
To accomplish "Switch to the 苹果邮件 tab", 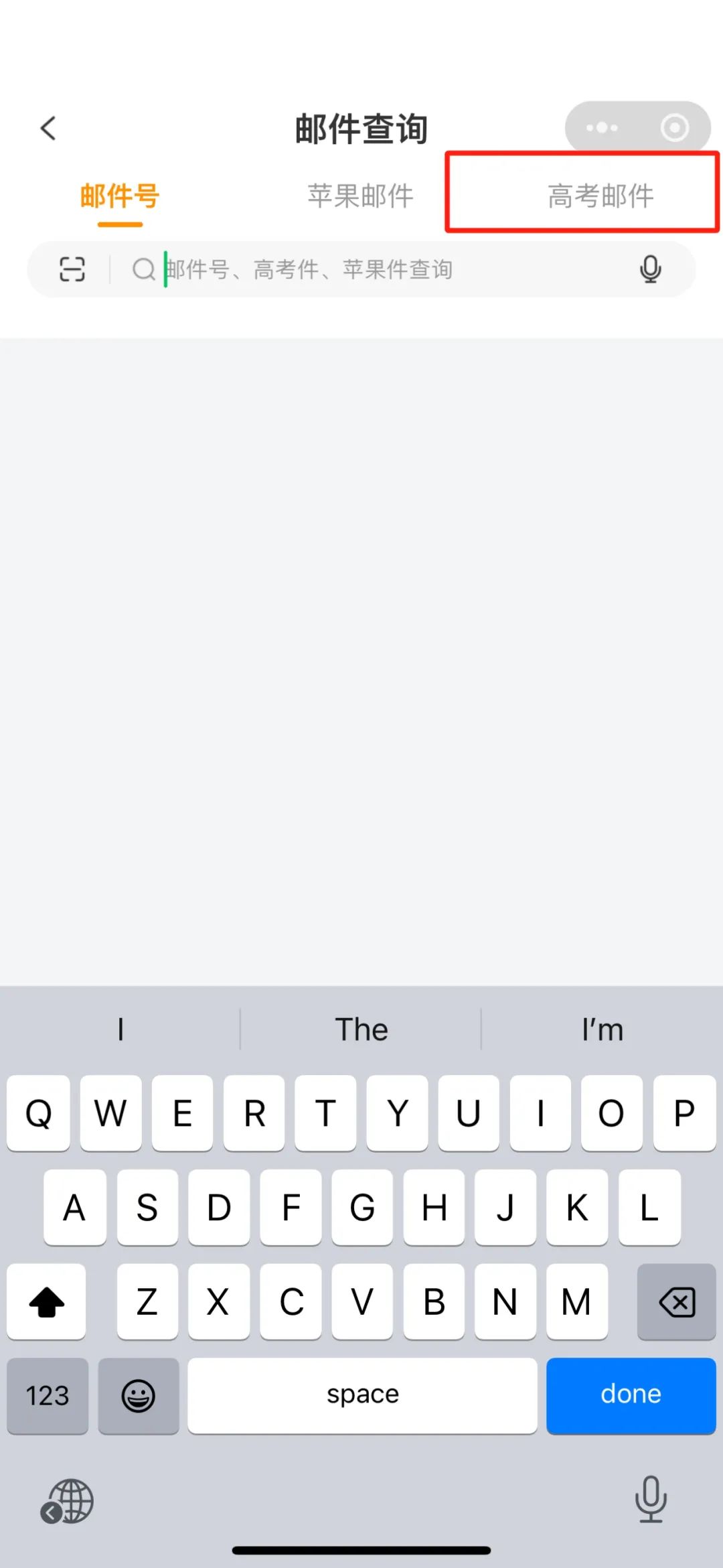I will [361, 196].
